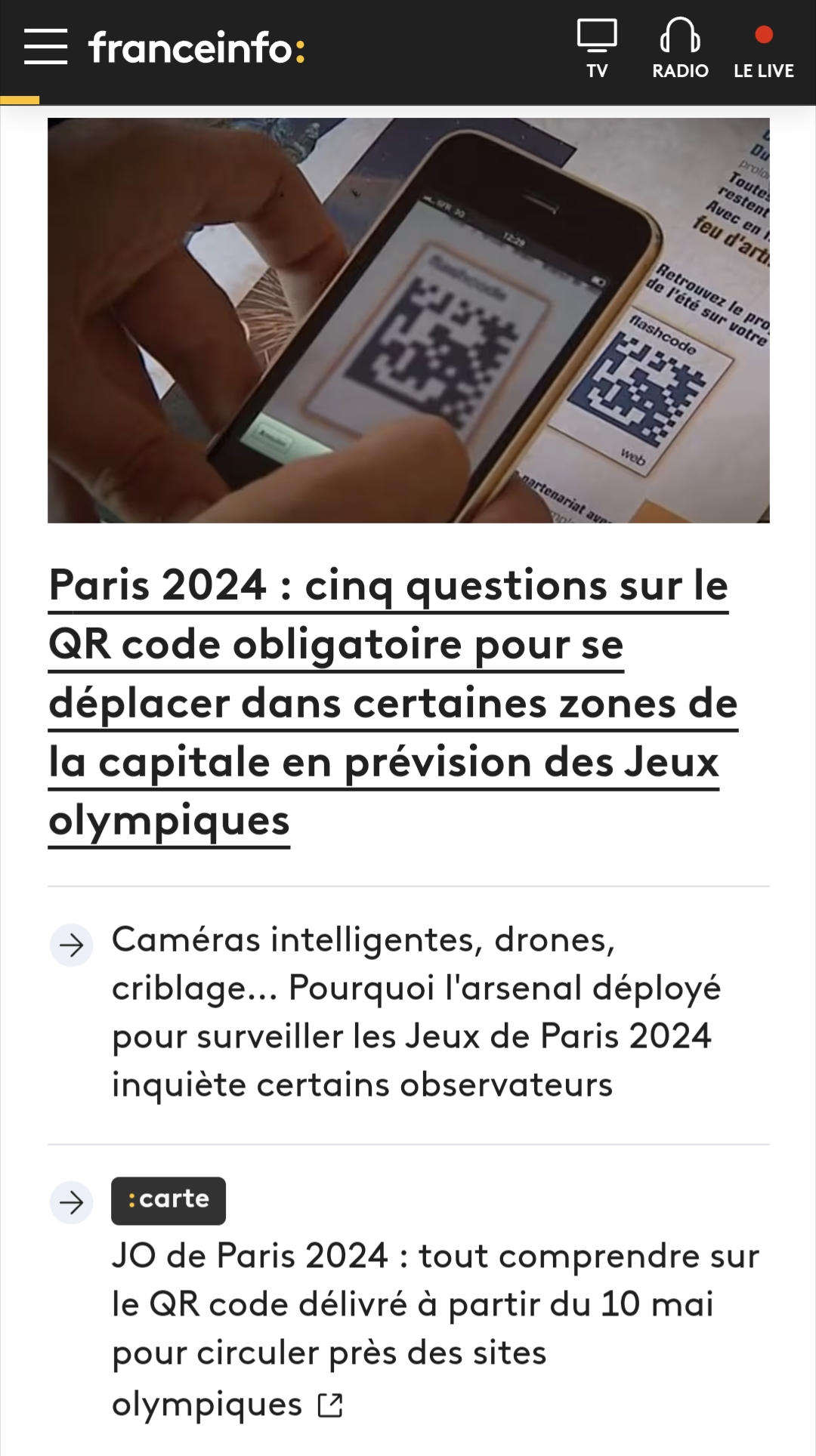Watch Le Live stream
Screen dimensions: 816x1456
(x=763, y=51)
